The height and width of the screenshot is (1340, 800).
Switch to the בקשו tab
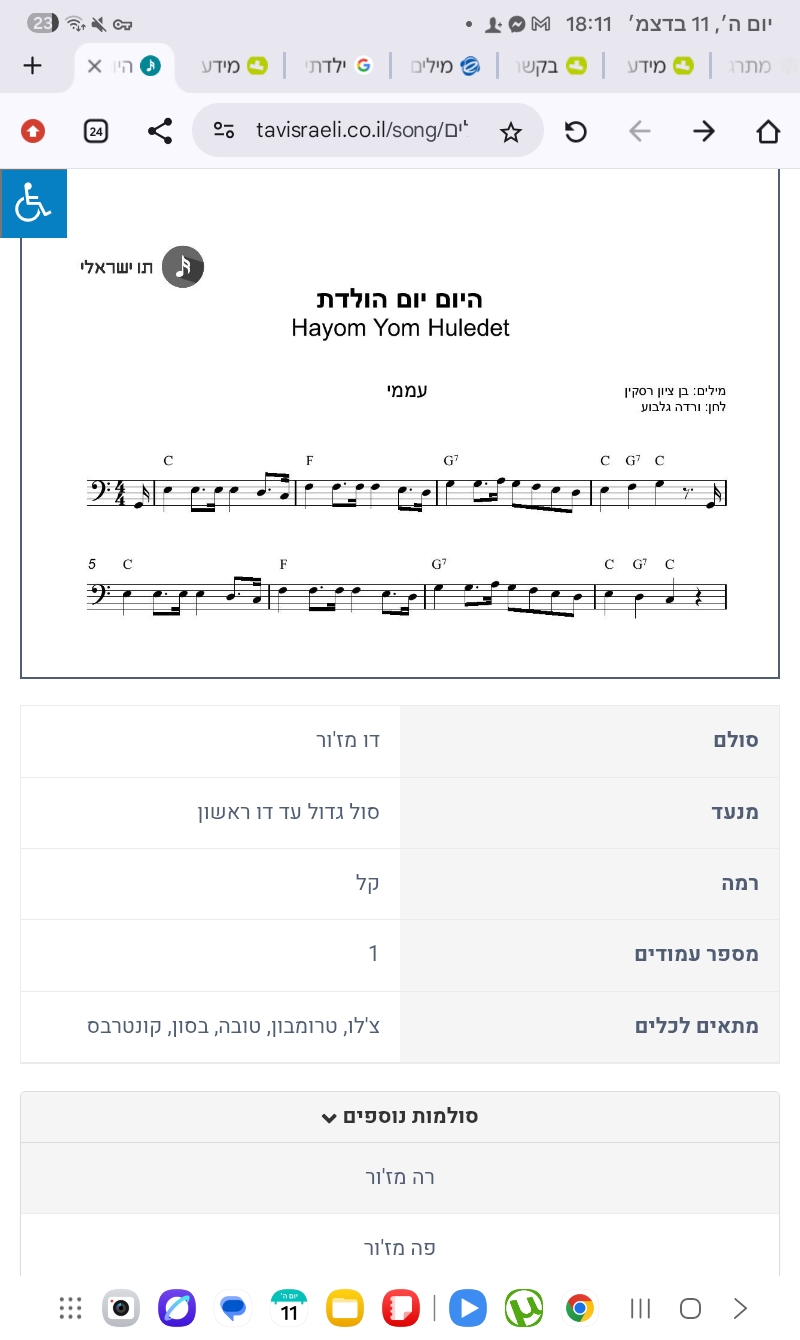click(x=550, y=66)
